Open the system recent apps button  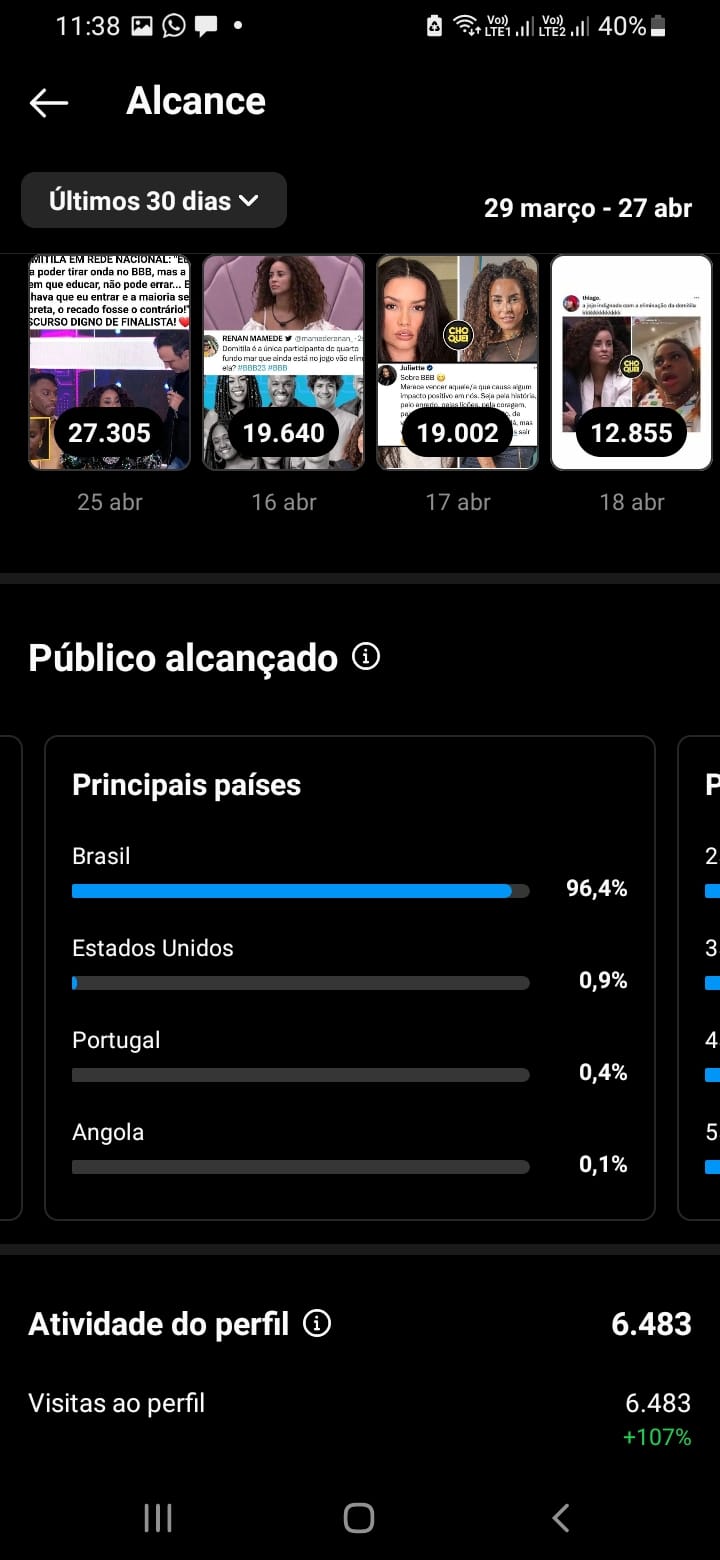(x=158, y=1518)
